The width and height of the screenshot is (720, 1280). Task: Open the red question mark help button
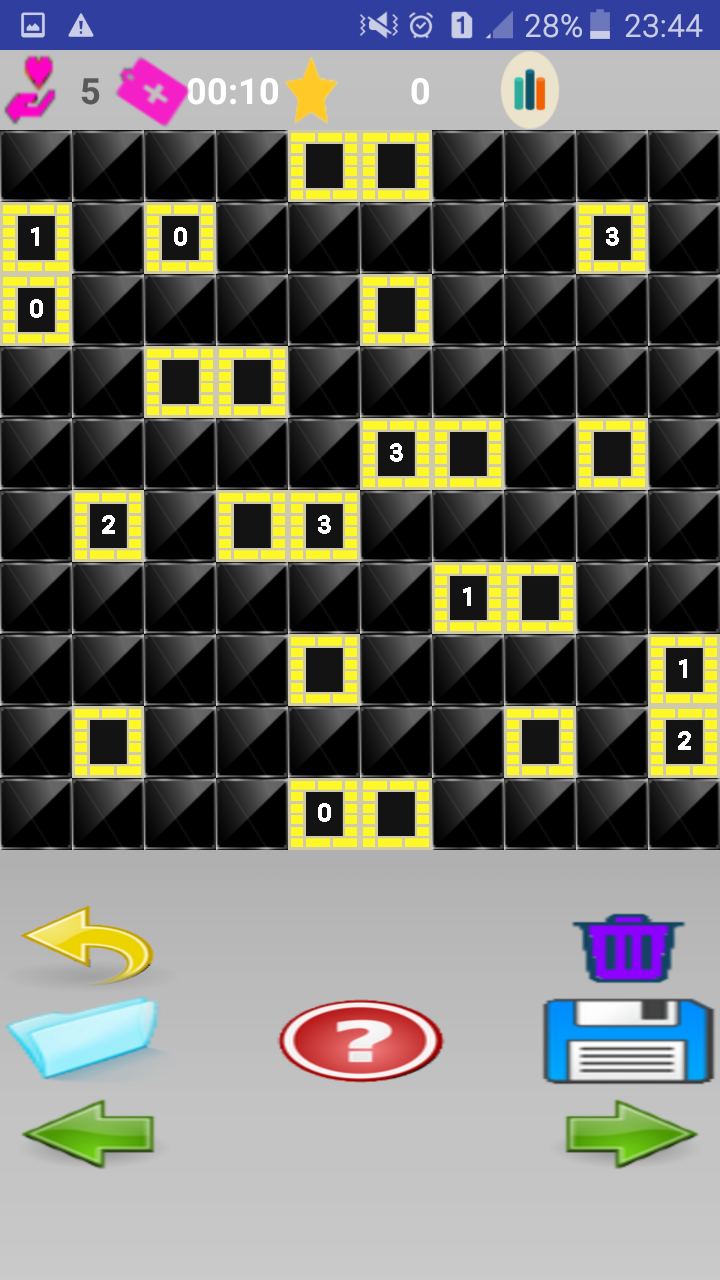pos(361,1041)
